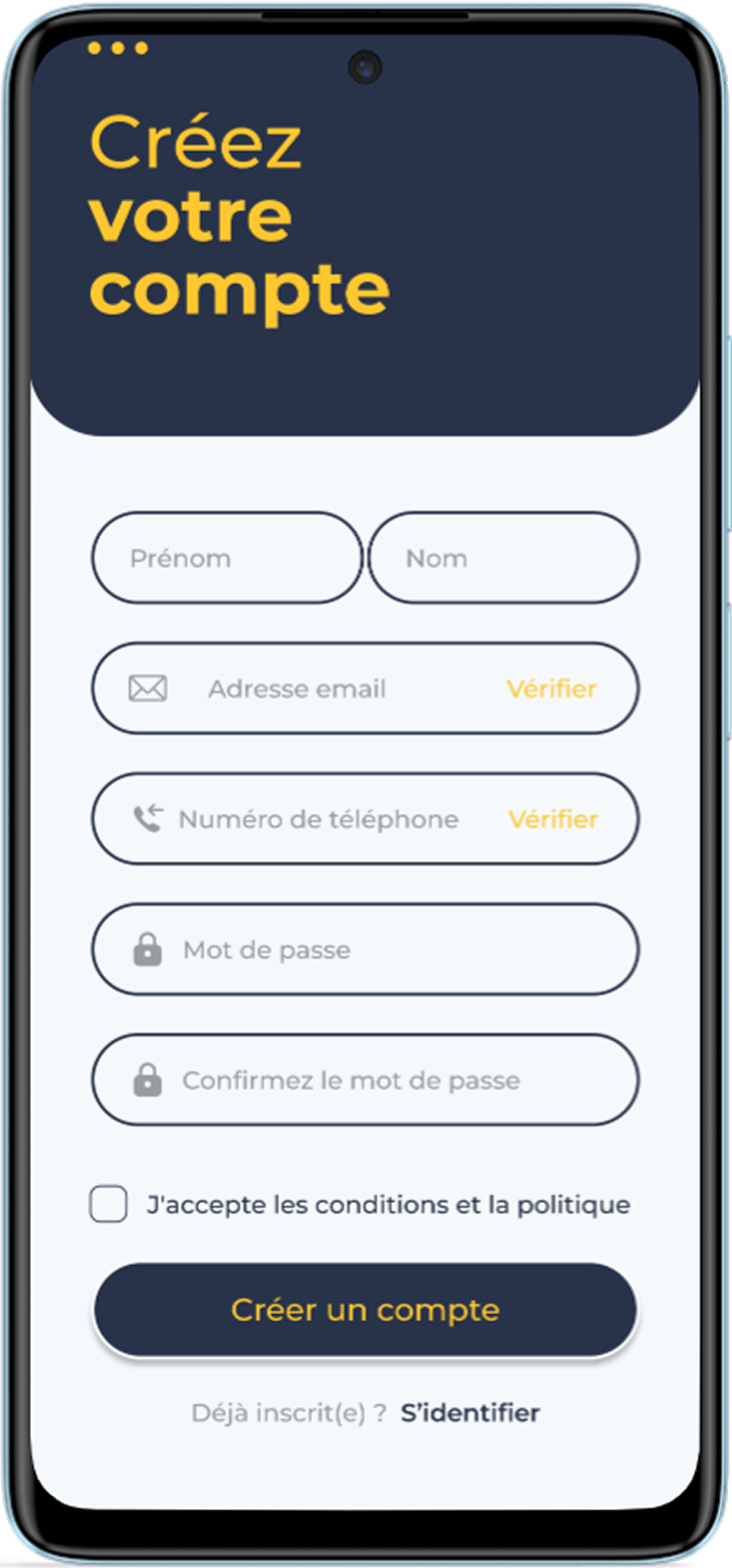The height and width of the screenshot is (1568, 732).
Task: Check the J'accepte les conditions checkbox
Action: pyautogui.click(x=109, y=1204)
